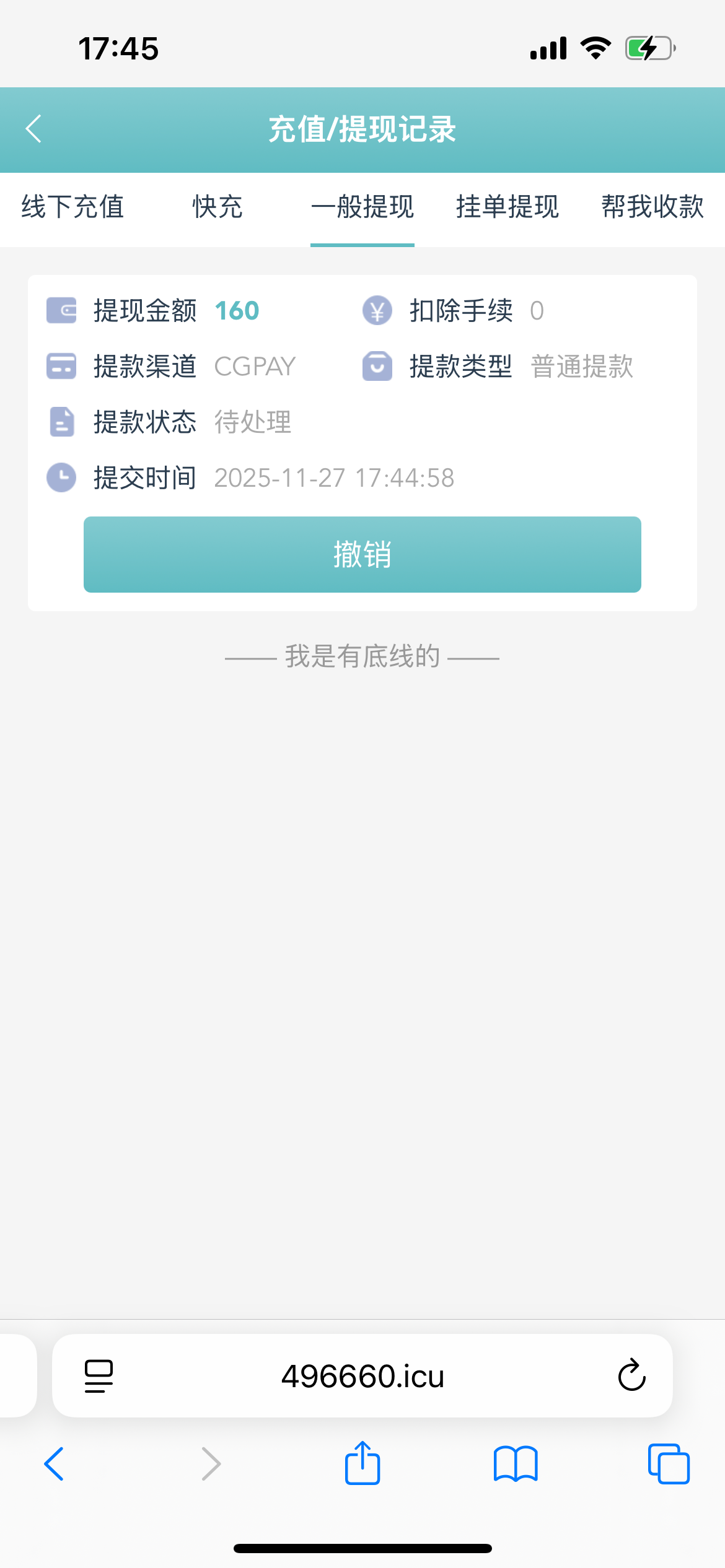Switch to the 线下充值 tab

tap(72, 207)
